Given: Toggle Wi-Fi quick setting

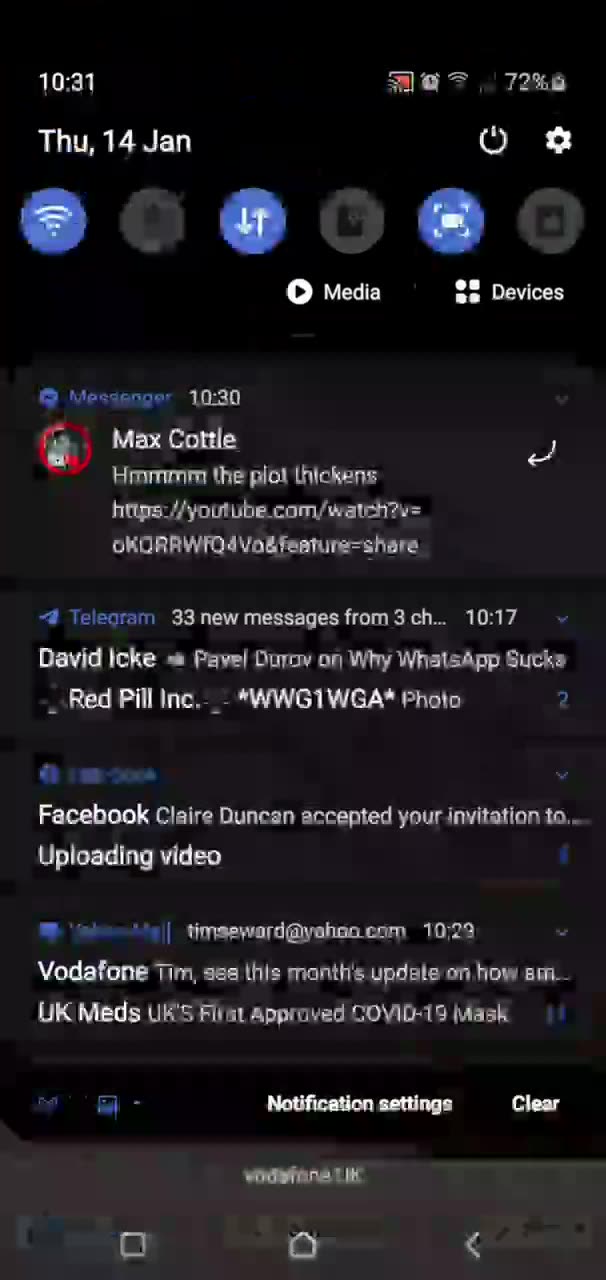Looking at the screenshot, I should (x=54, y=221).
